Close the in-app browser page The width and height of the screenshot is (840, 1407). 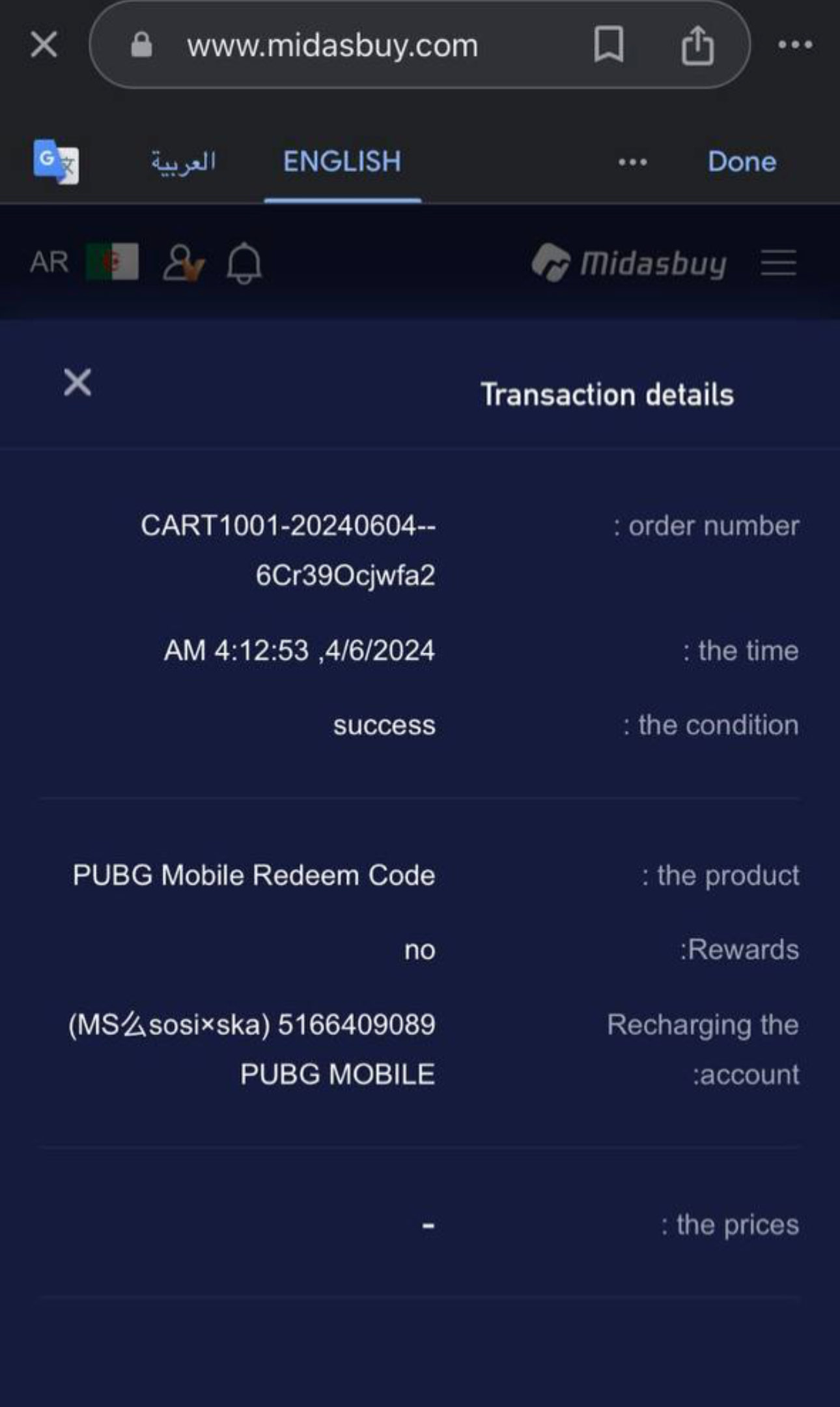[44, 45]
